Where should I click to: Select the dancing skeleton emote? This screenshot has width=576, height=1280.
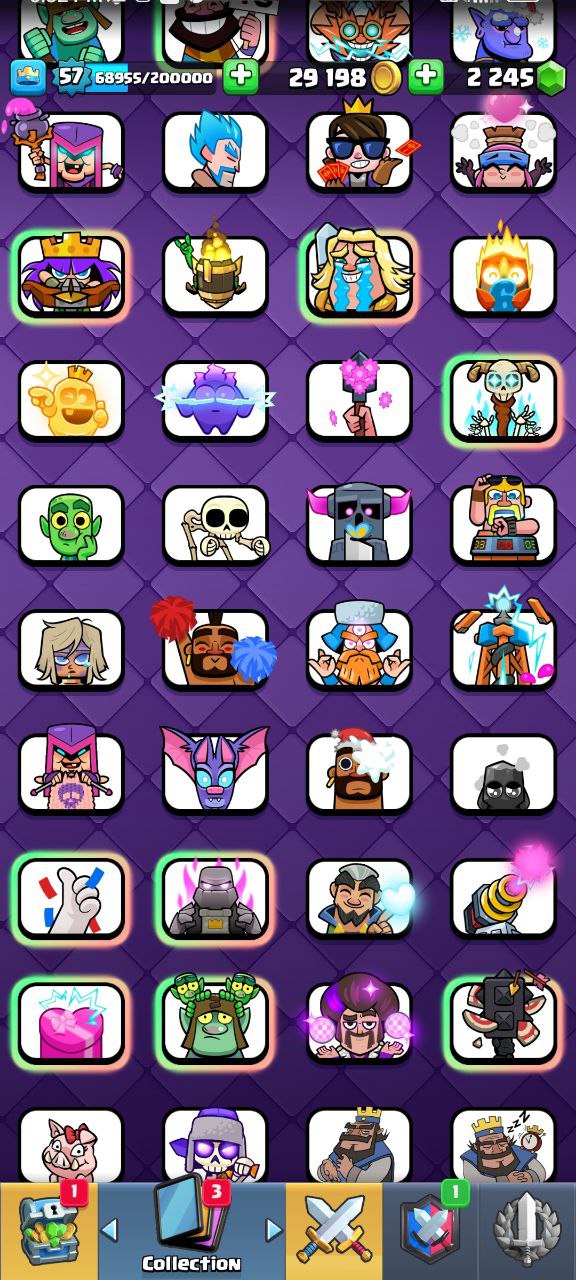(215, 525)
